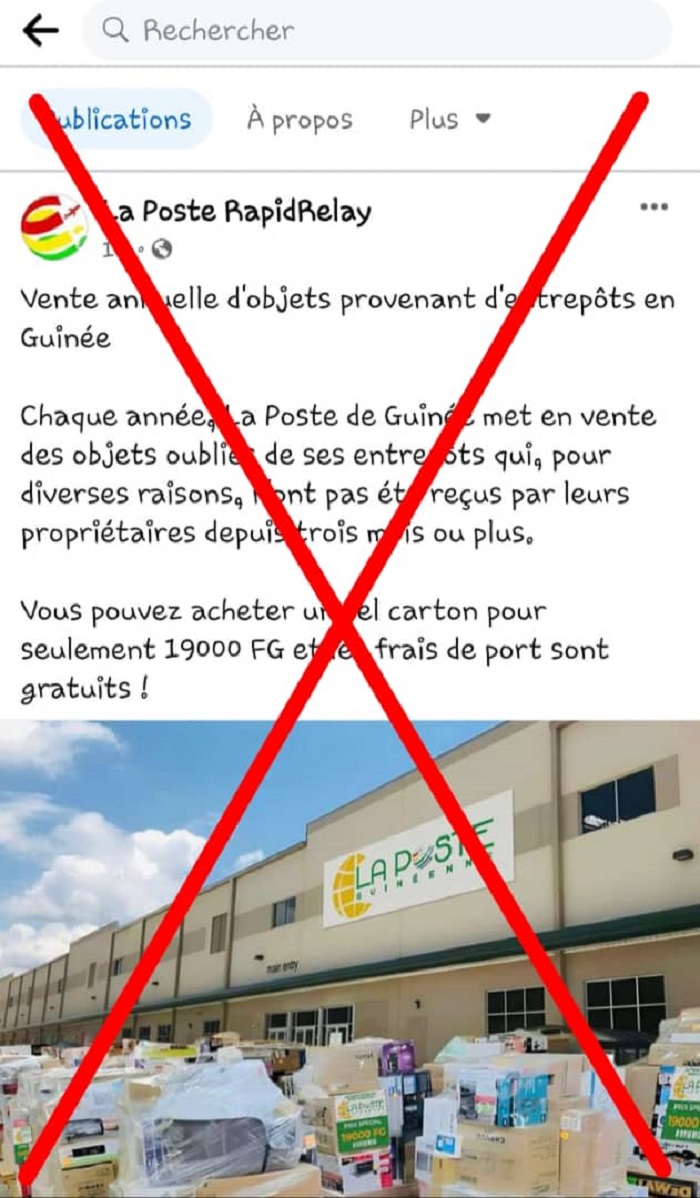Go back with the arrow icon
The image size is (700, 1198).
(x=41, y=31)
